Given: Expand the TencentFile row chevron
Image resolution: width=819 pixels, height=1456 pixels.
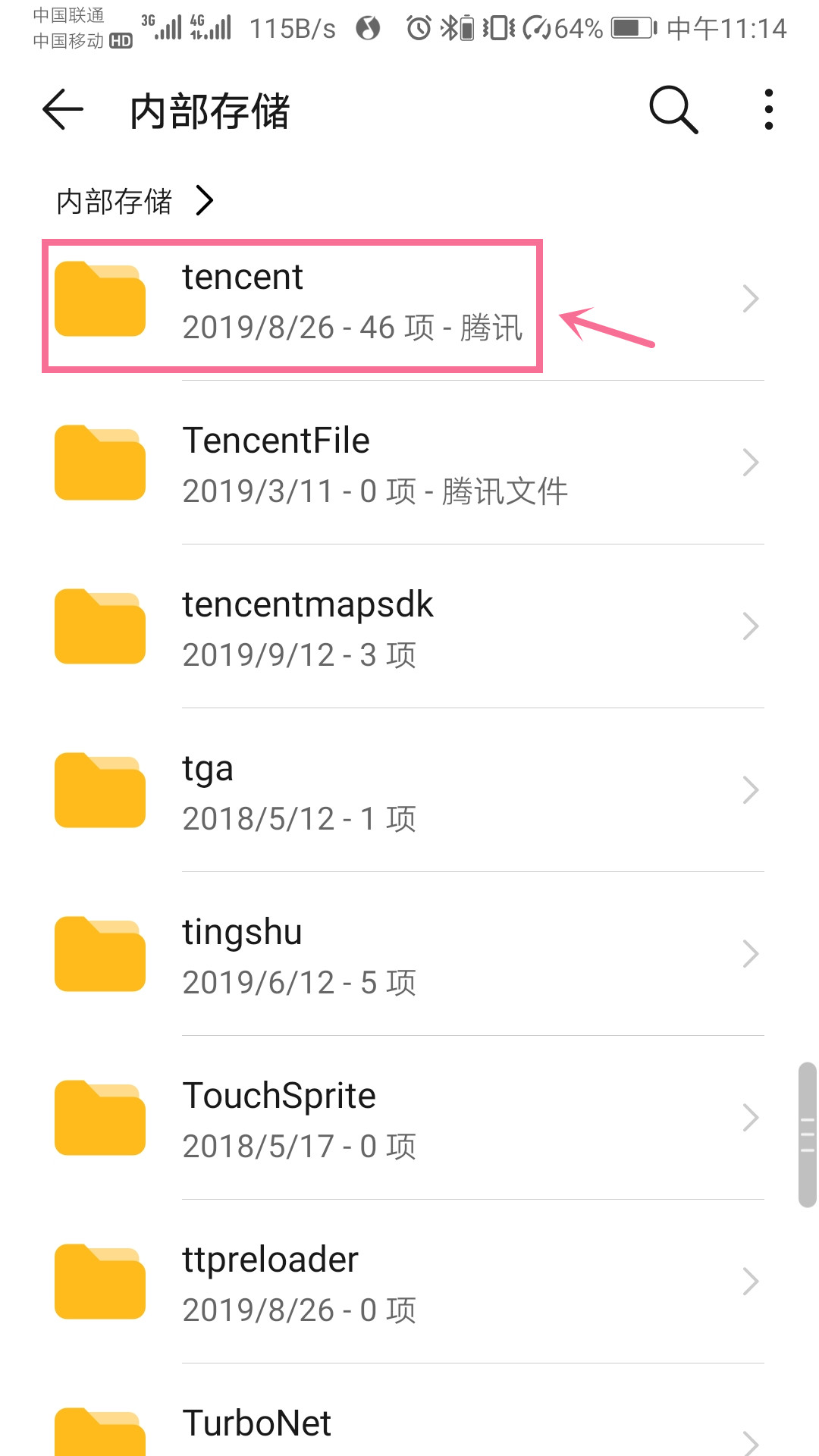Looking at the screenshot, I should coord(750,463).
